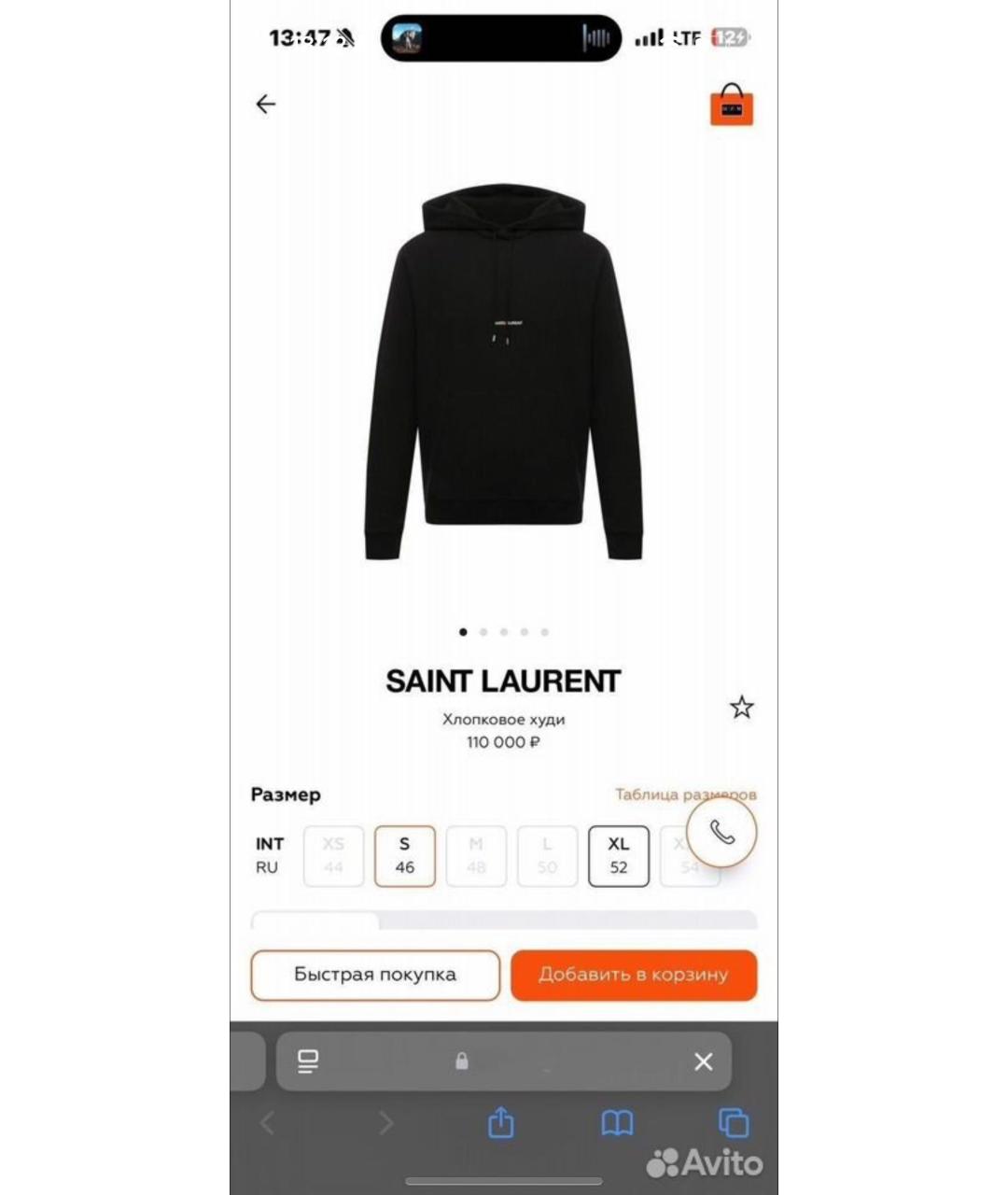Select size S 46
The width and height of the screenshot is (1008, 1195).
(404, 855)
